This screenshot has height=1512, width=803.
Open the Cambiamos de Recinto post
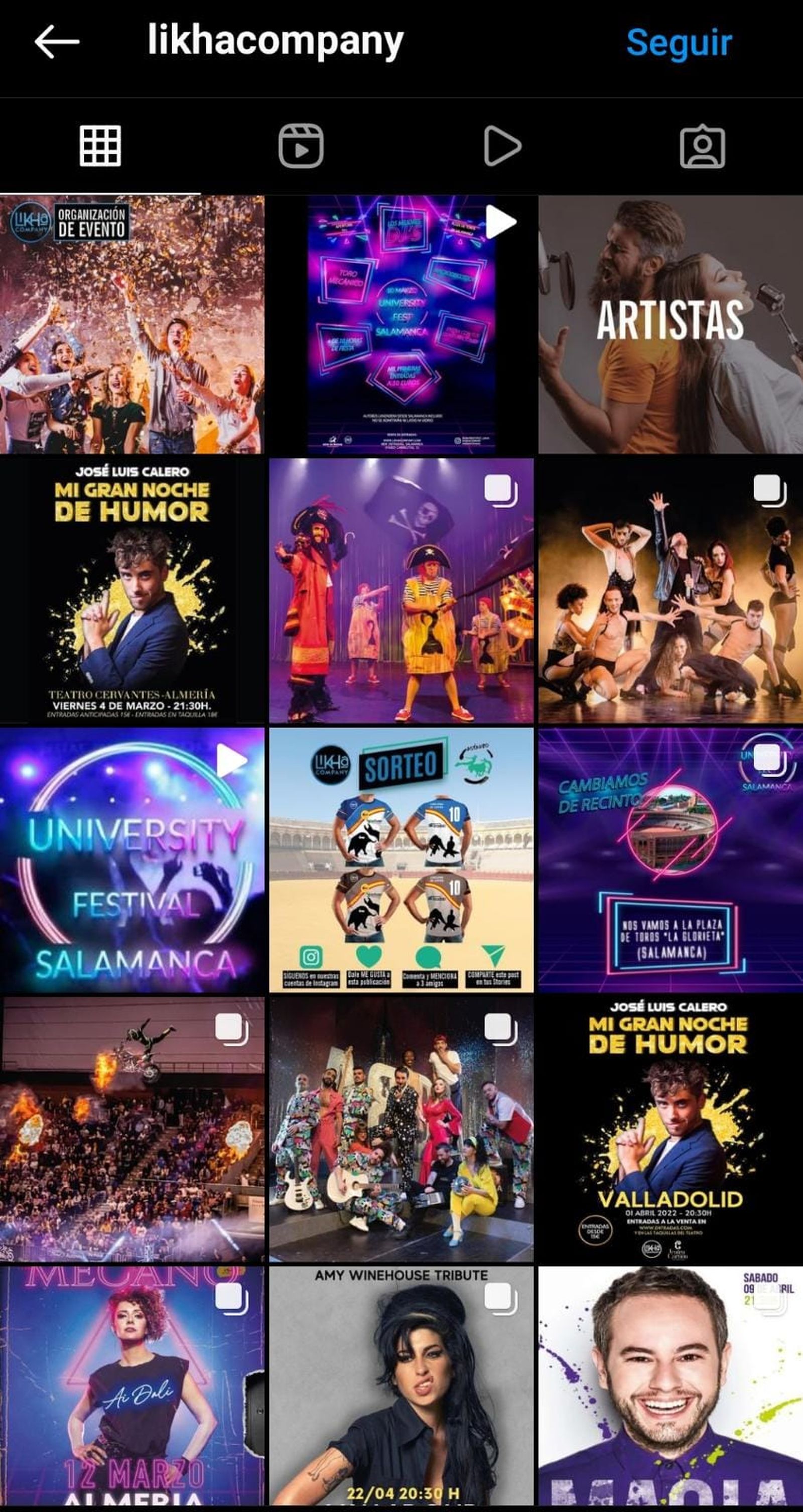(x=671, y=860)
